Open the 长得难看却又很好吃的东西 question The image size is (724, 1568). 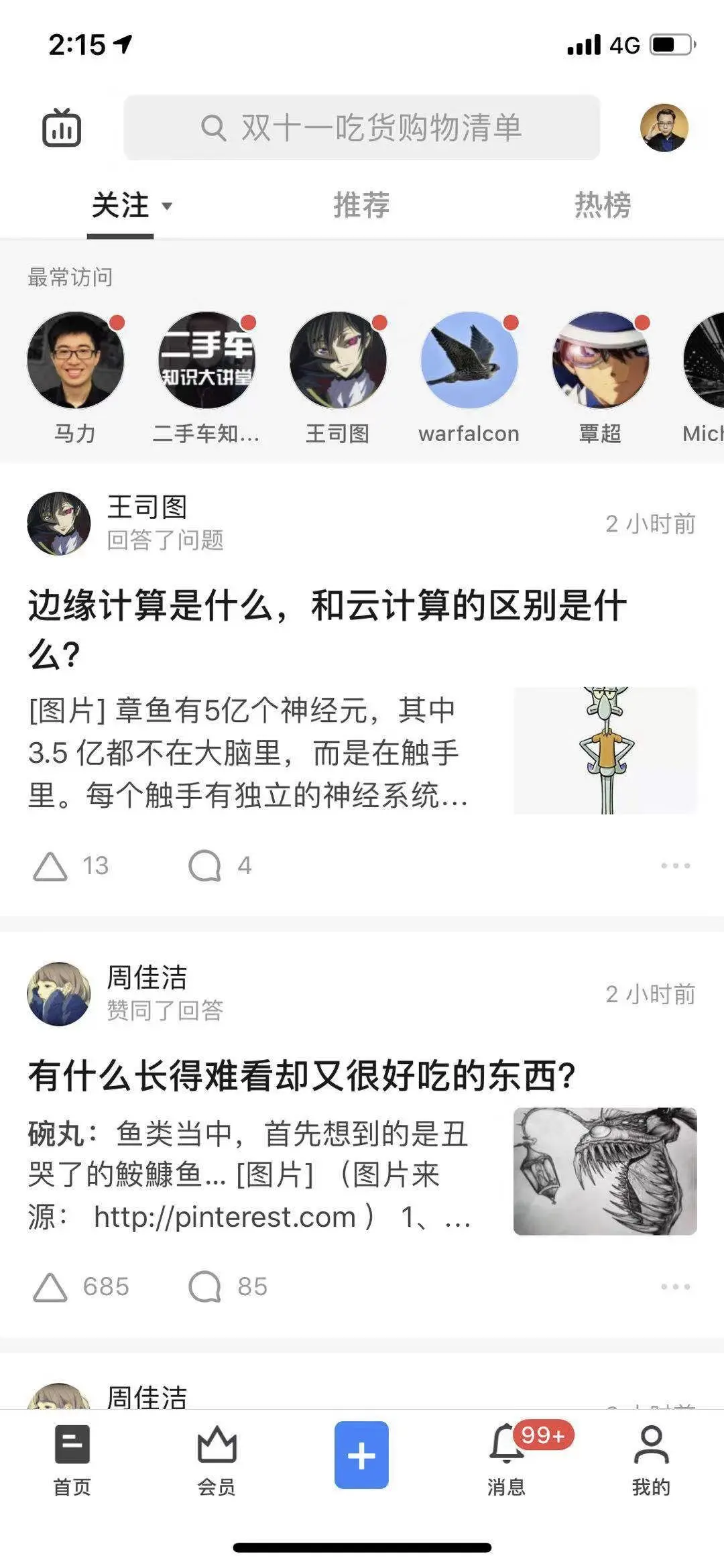[x=302, y=1077]
